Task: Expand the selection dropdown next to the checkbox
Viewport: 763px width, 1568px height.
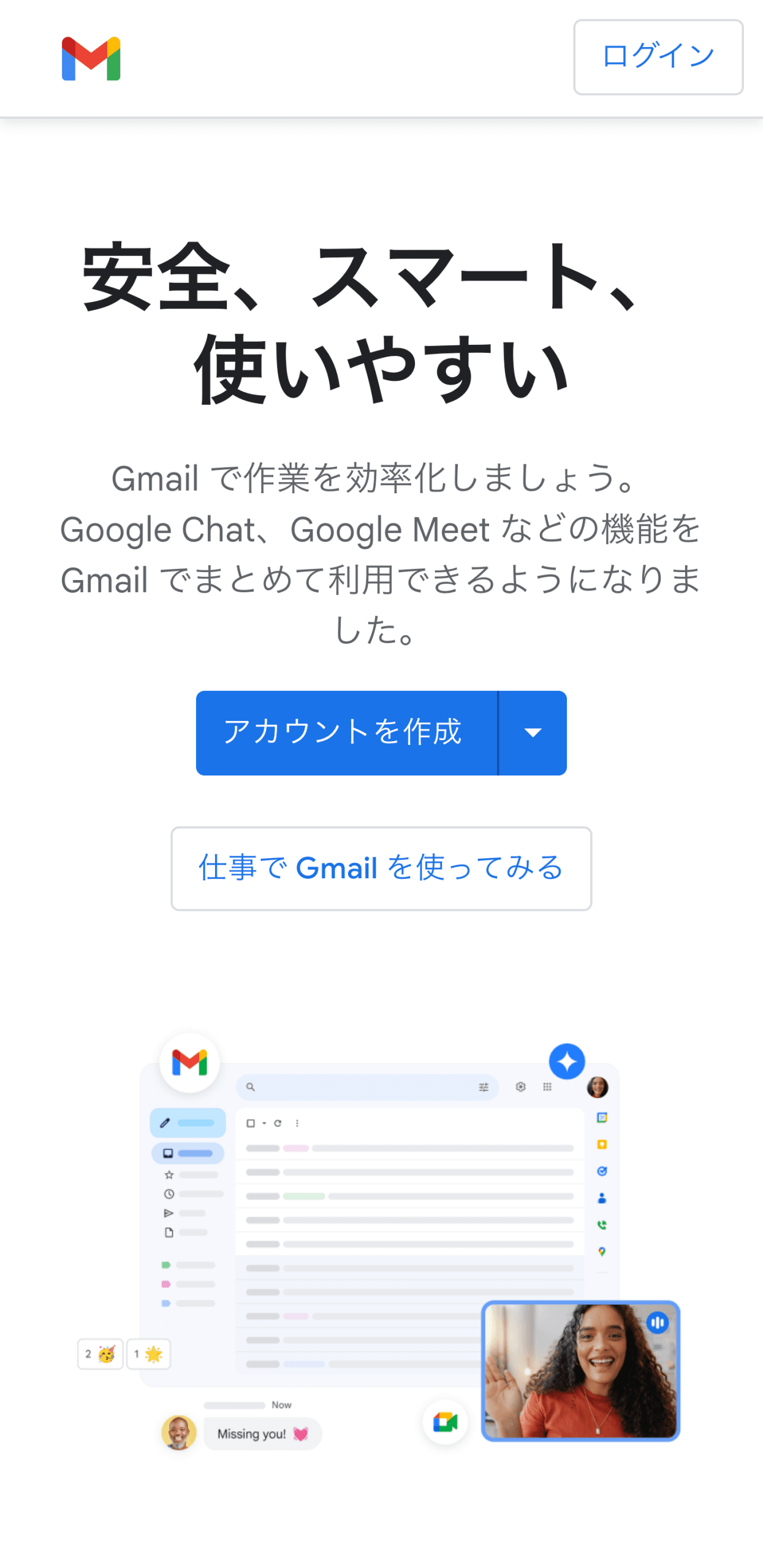Action: [x=264, y=1123]
